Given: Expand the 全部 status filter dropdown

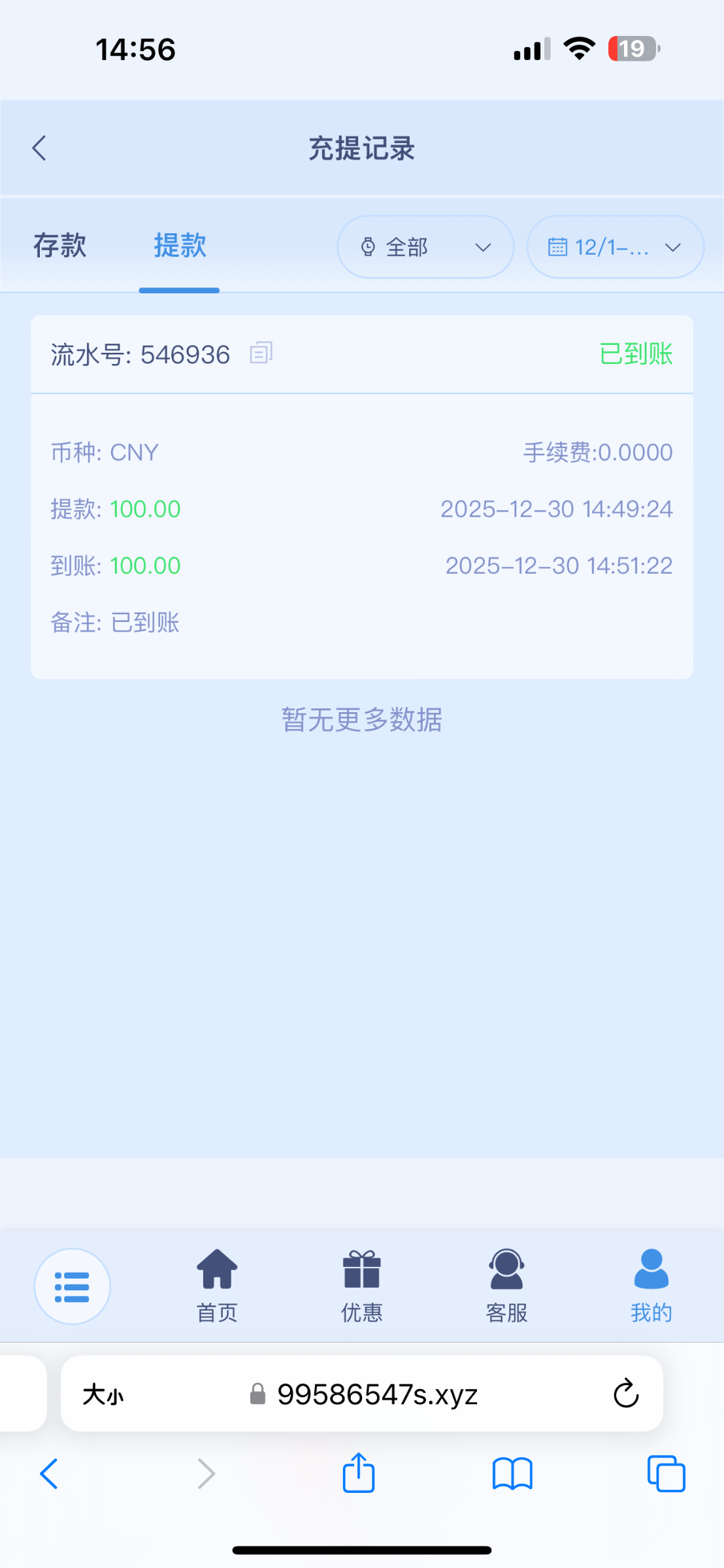Looking at the screenshot, I should (x=425, y=247).
